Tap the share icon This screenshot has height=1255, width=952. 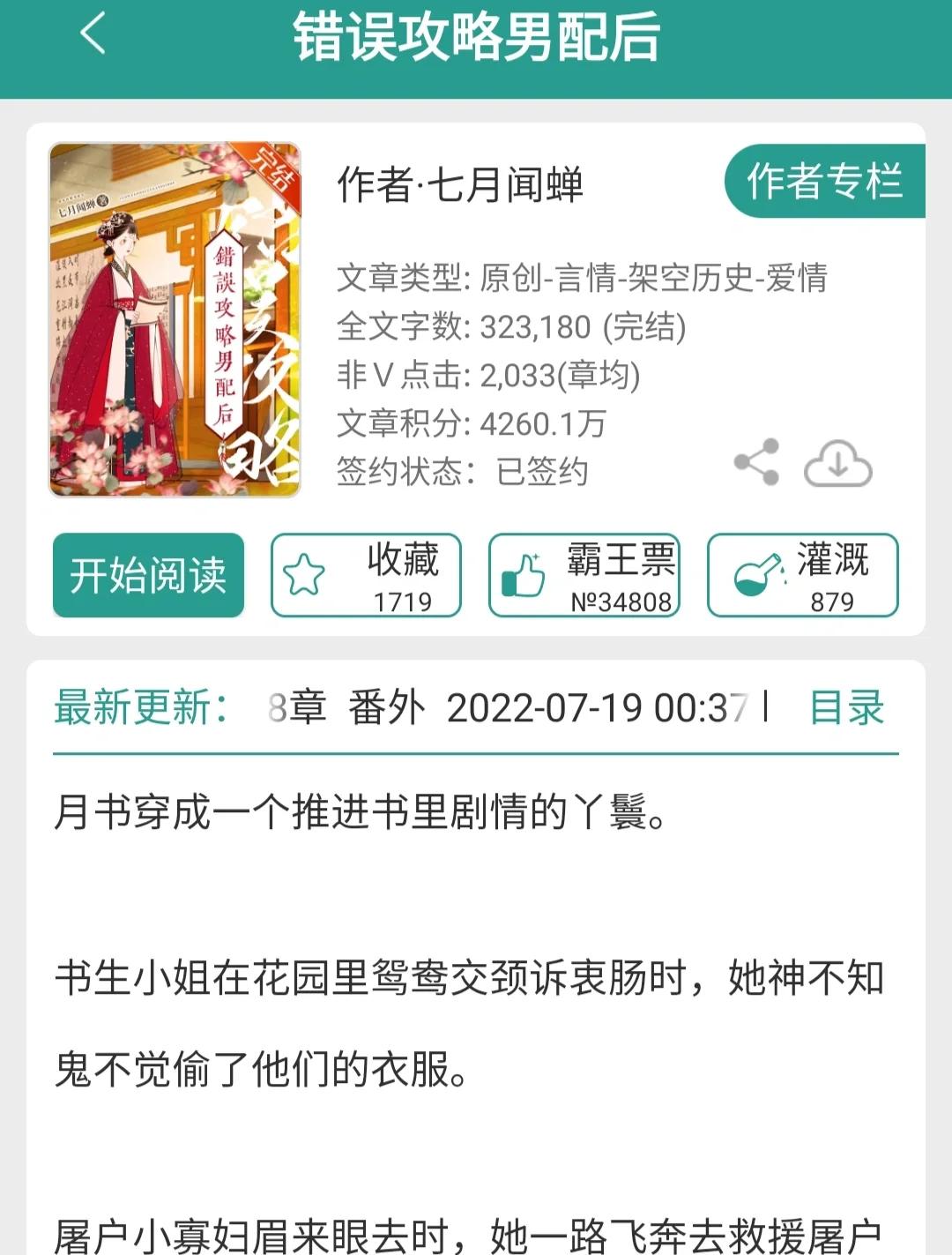coord(756,462)
